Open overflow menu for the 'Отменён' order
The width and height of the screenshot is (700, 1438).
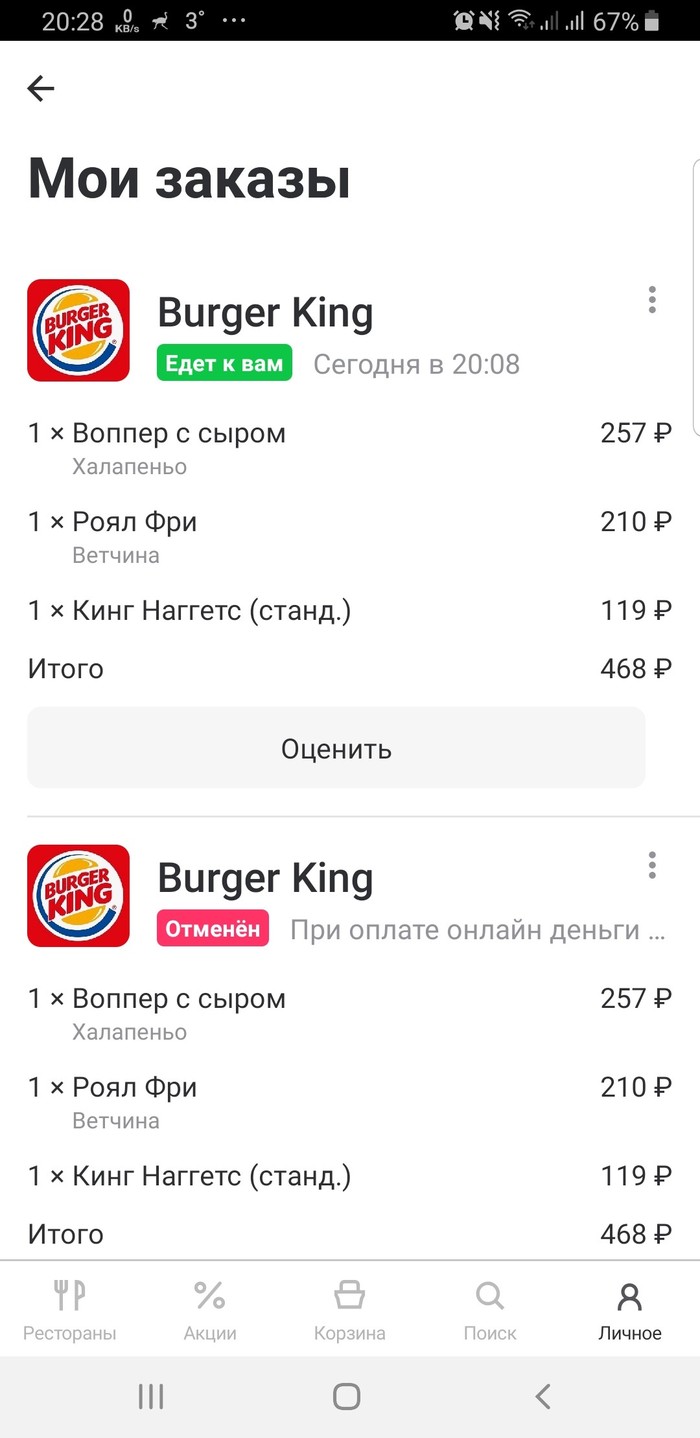pos(652,865)
